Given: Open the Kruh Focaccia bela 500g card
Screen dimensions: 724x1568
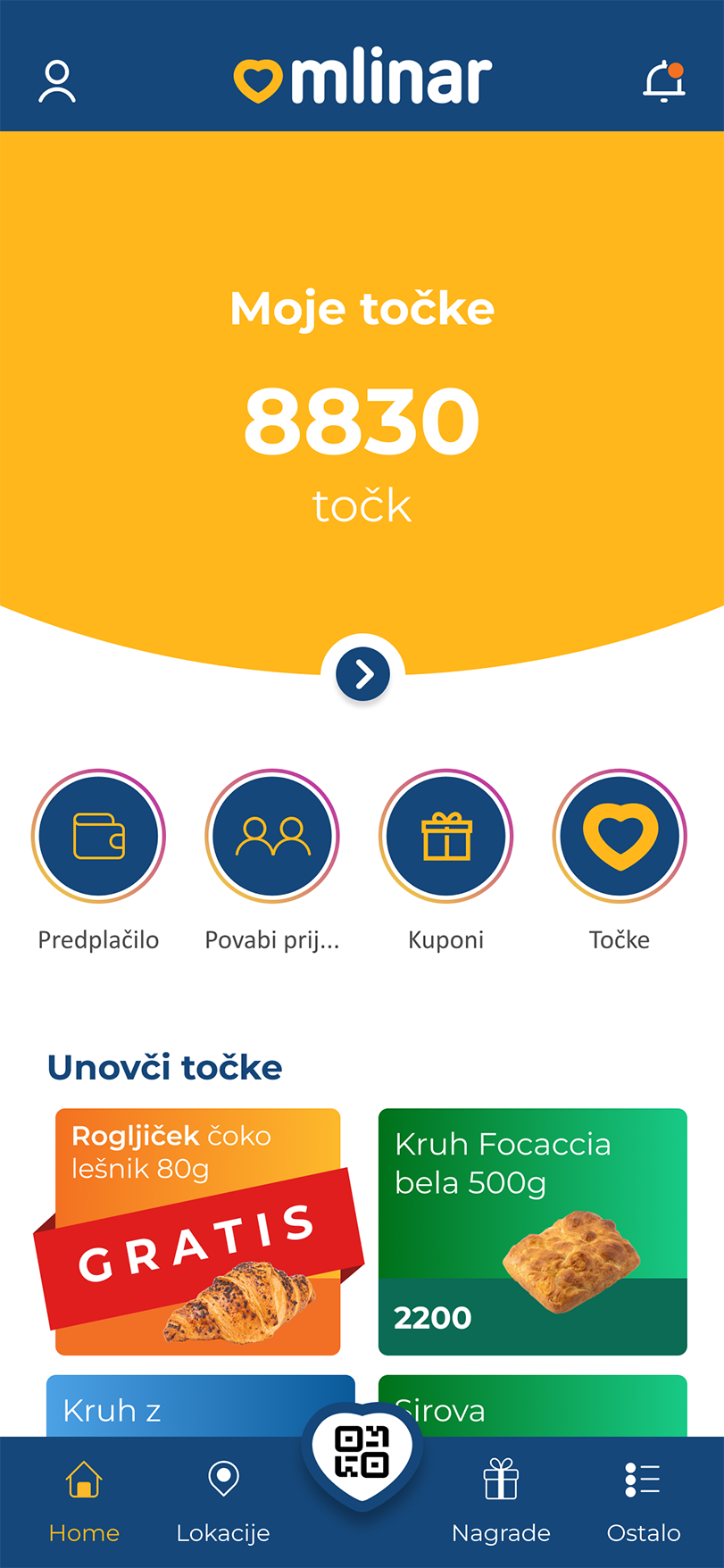Looking at the screenshot, I should 532,1232.
